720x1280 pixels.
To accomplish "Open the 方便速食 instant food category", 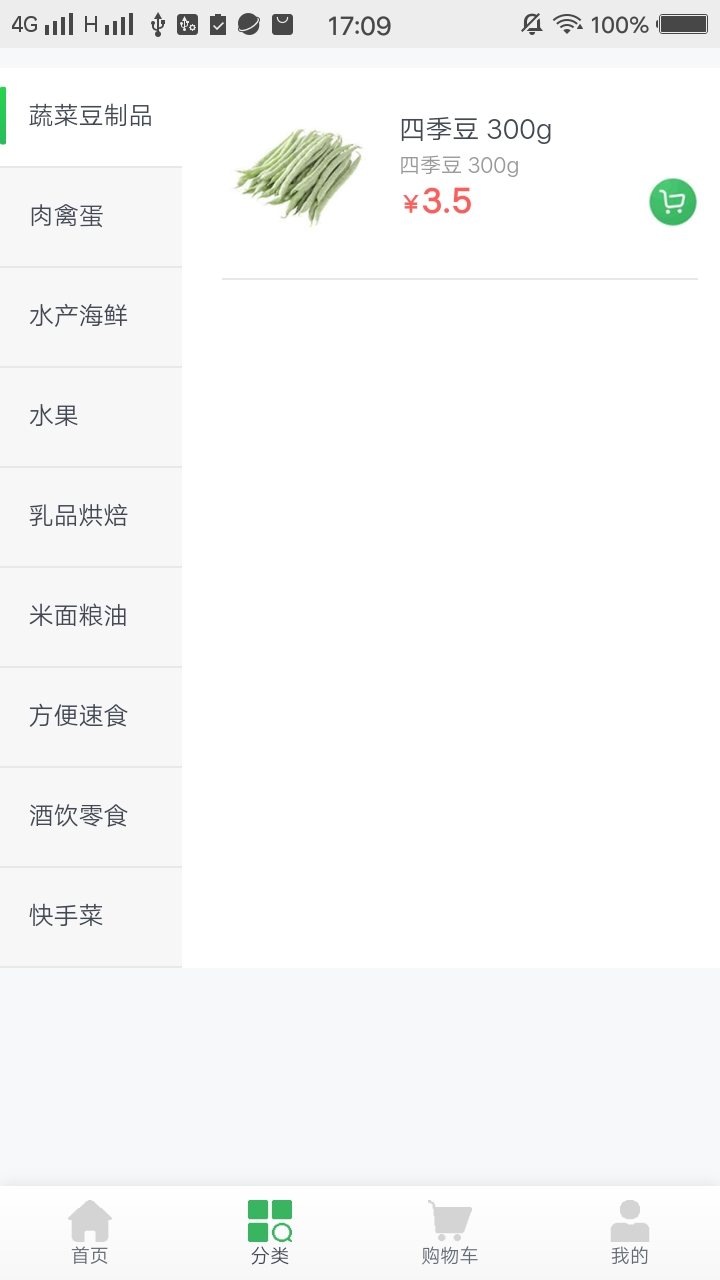I will pyautogui.click(x=90, y=717).
